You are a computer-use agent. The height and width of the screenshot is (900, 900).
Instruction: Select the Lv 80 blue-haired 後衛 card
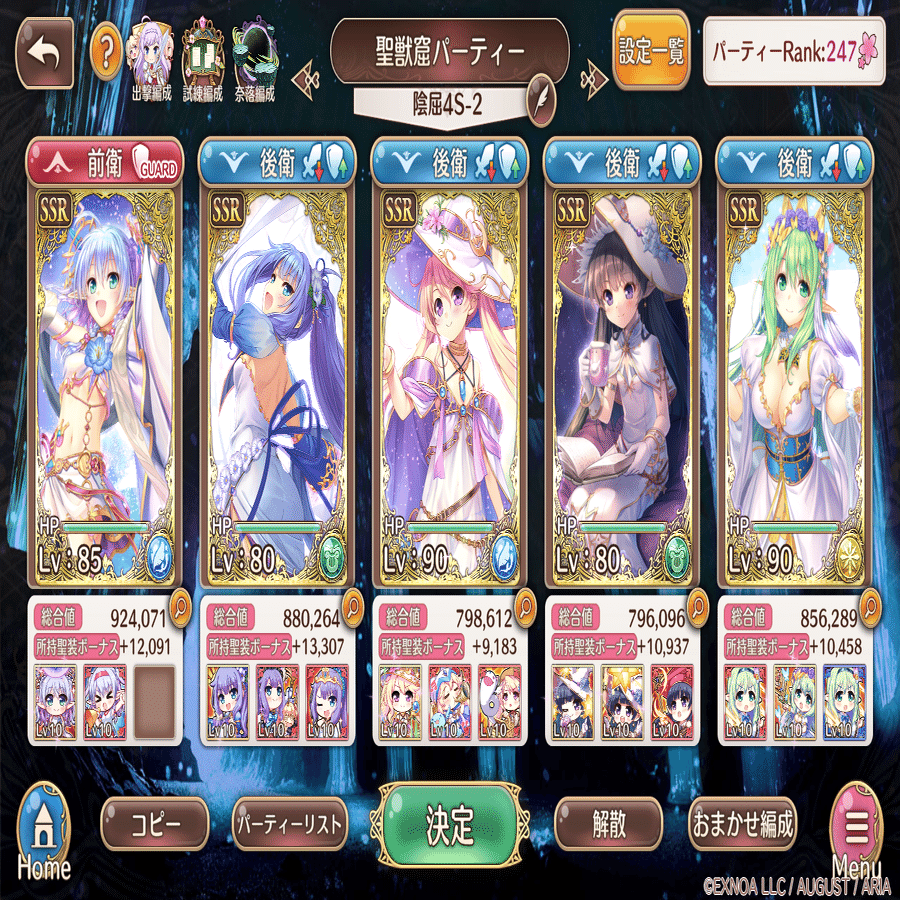pos(277,380)
